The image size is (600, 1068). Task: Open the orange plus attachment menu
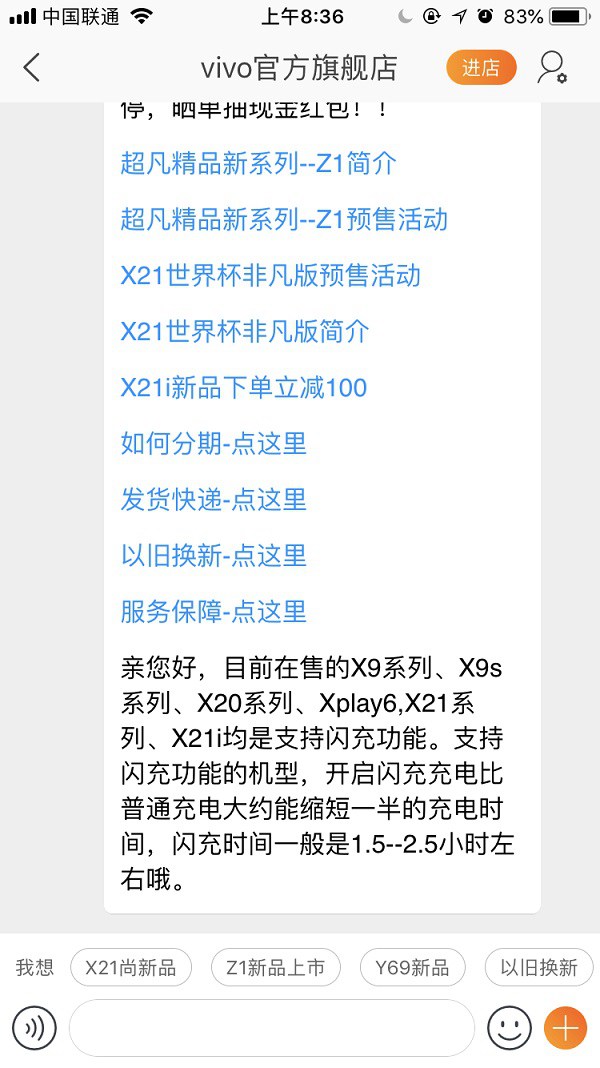[x=565, y=1028]
